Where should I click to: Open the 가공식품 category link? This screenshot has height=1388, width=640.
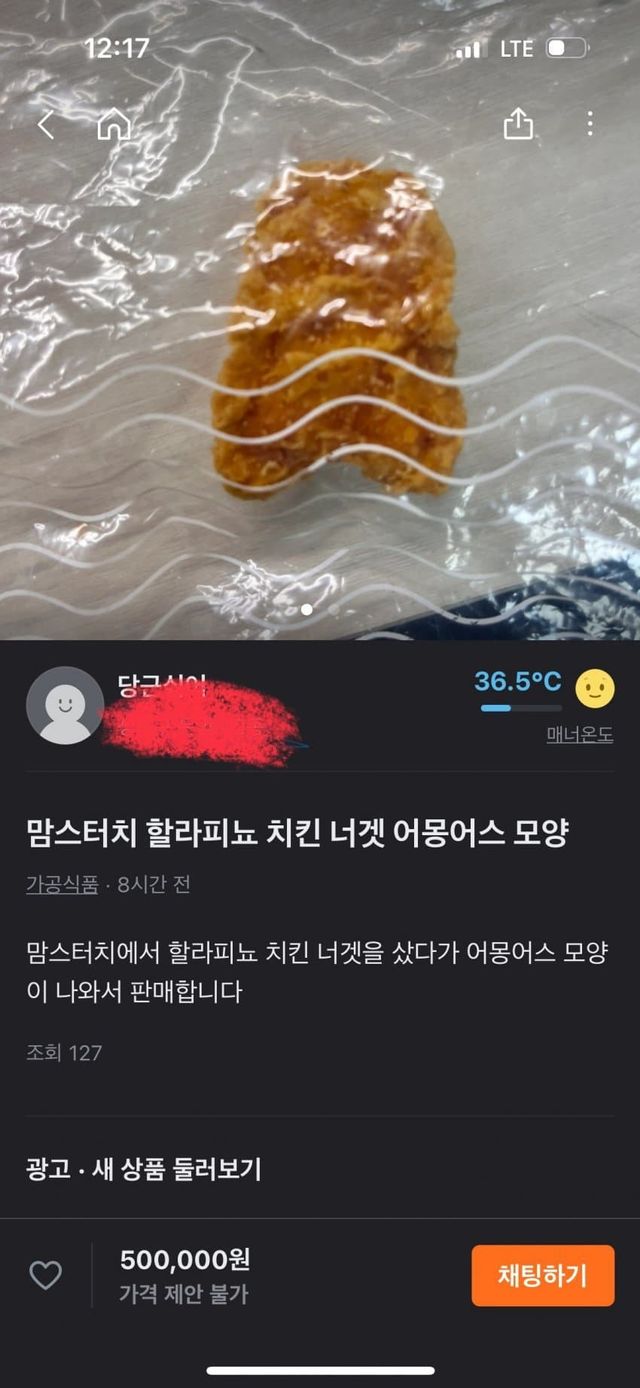point(62,884)
